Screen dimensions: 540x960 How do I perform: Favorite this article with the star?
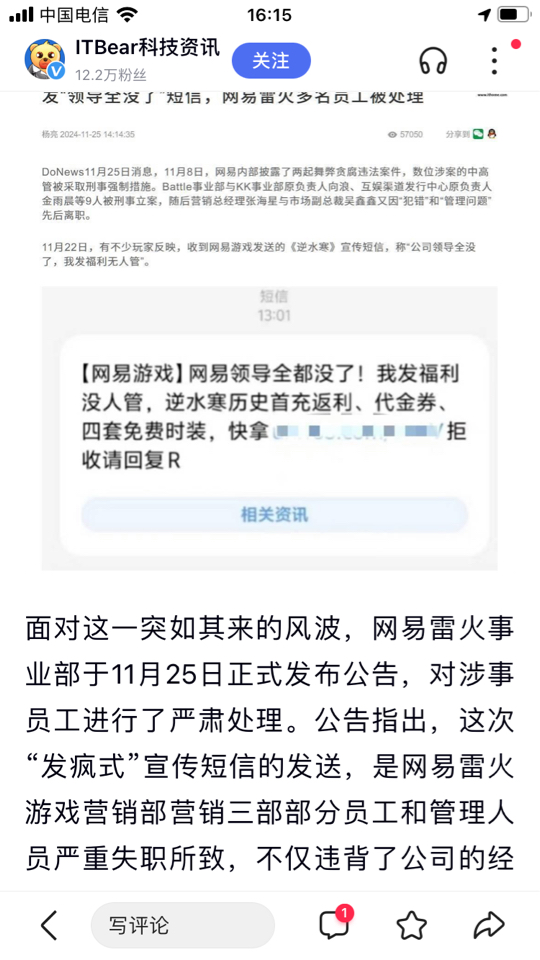(411, 925)
